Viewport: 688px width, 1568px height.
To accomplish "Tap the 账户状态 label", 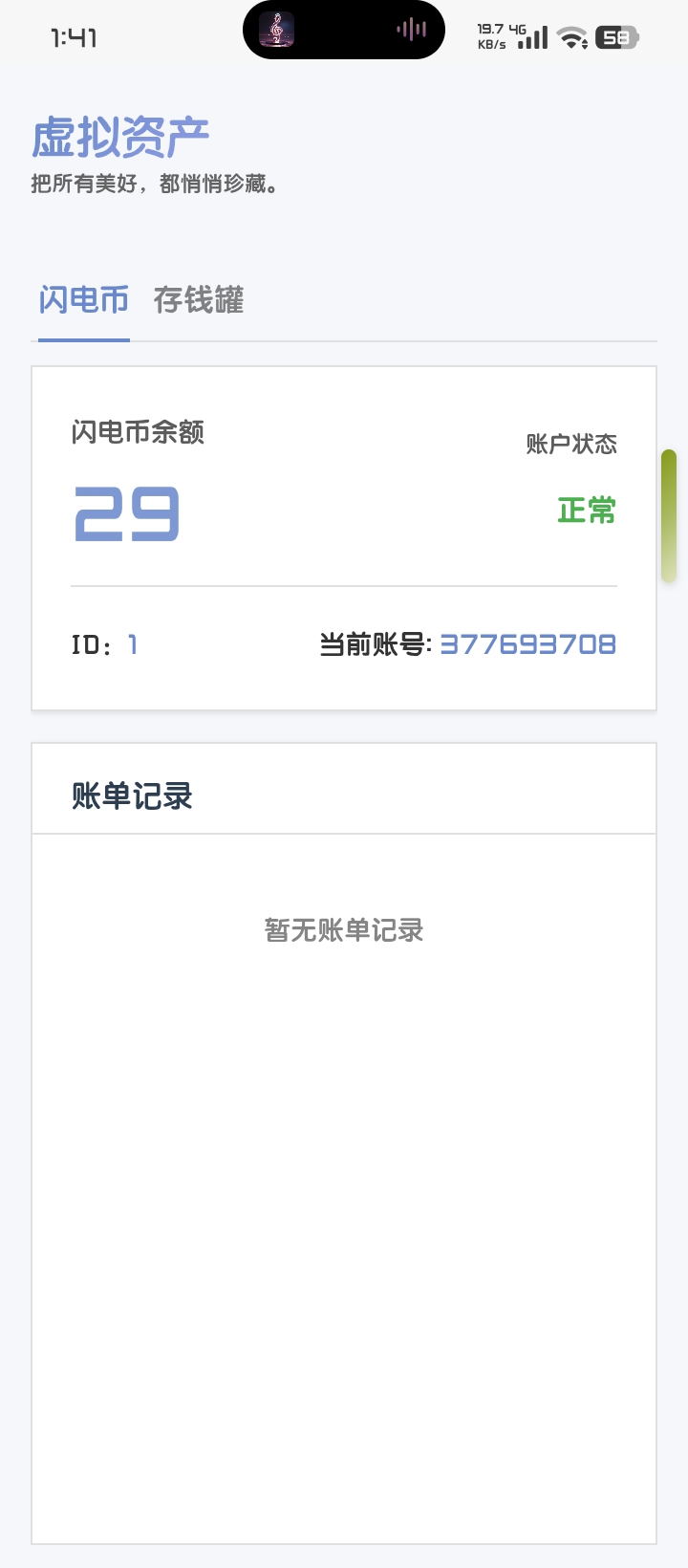I will click(570, 444).
